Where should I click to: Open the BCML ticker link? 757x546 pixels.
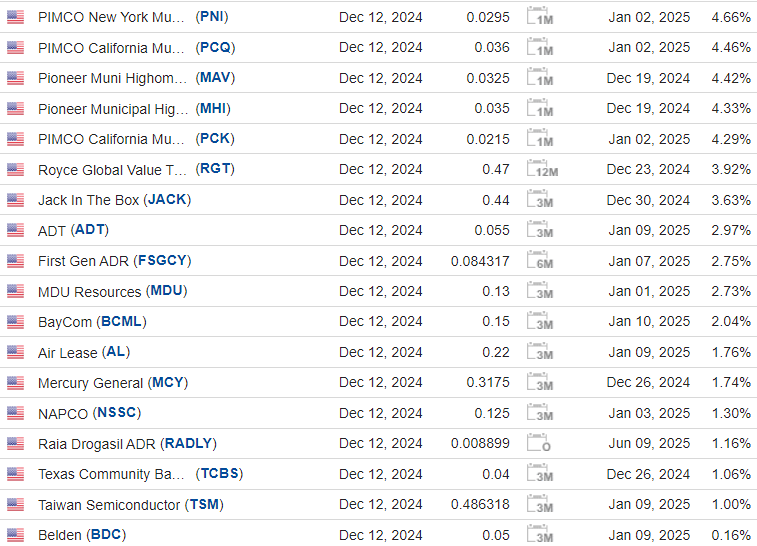(121, 321)
